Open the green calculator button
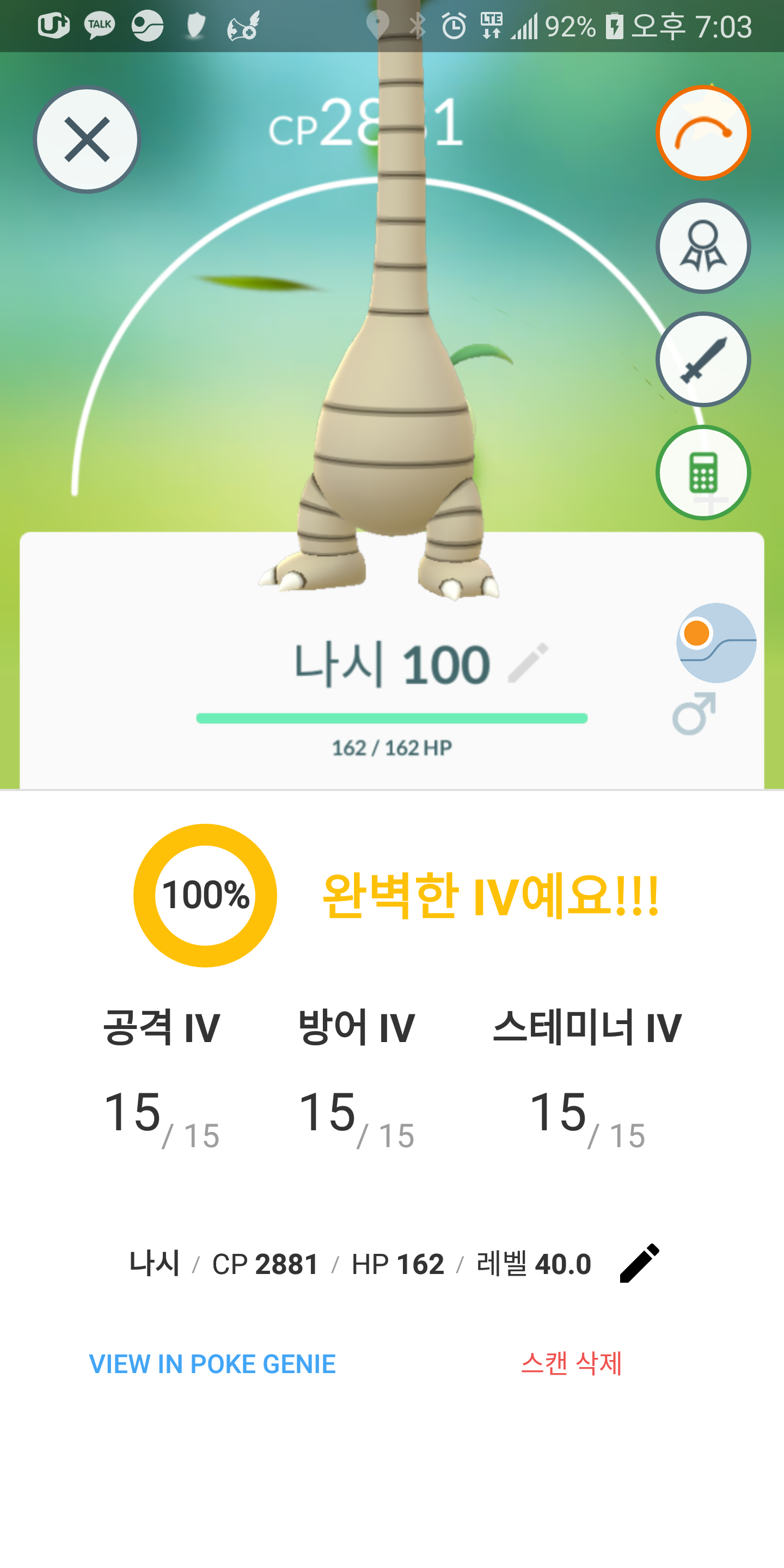 click(x=703, y=473)
